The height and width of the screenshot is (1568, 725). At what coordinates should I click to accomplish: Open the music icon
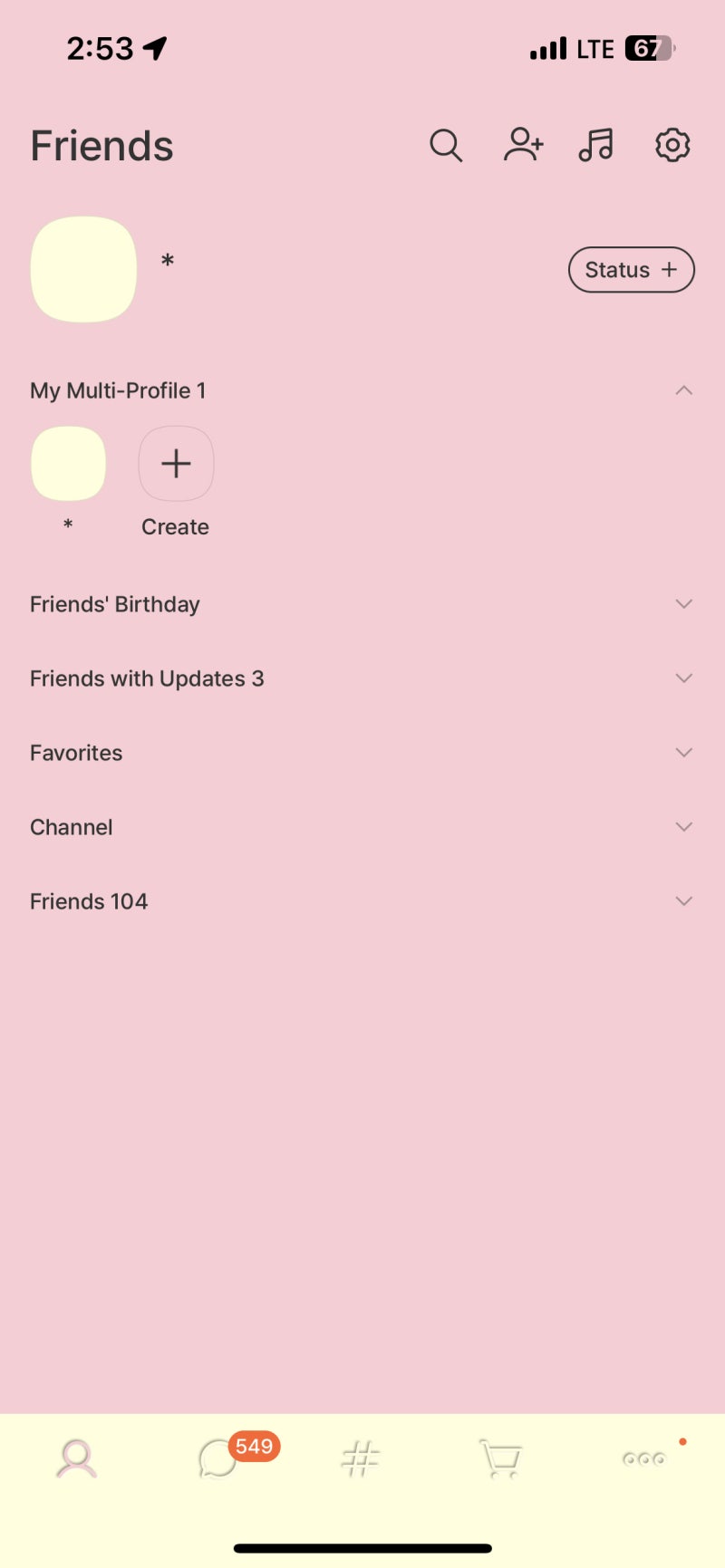596,145
